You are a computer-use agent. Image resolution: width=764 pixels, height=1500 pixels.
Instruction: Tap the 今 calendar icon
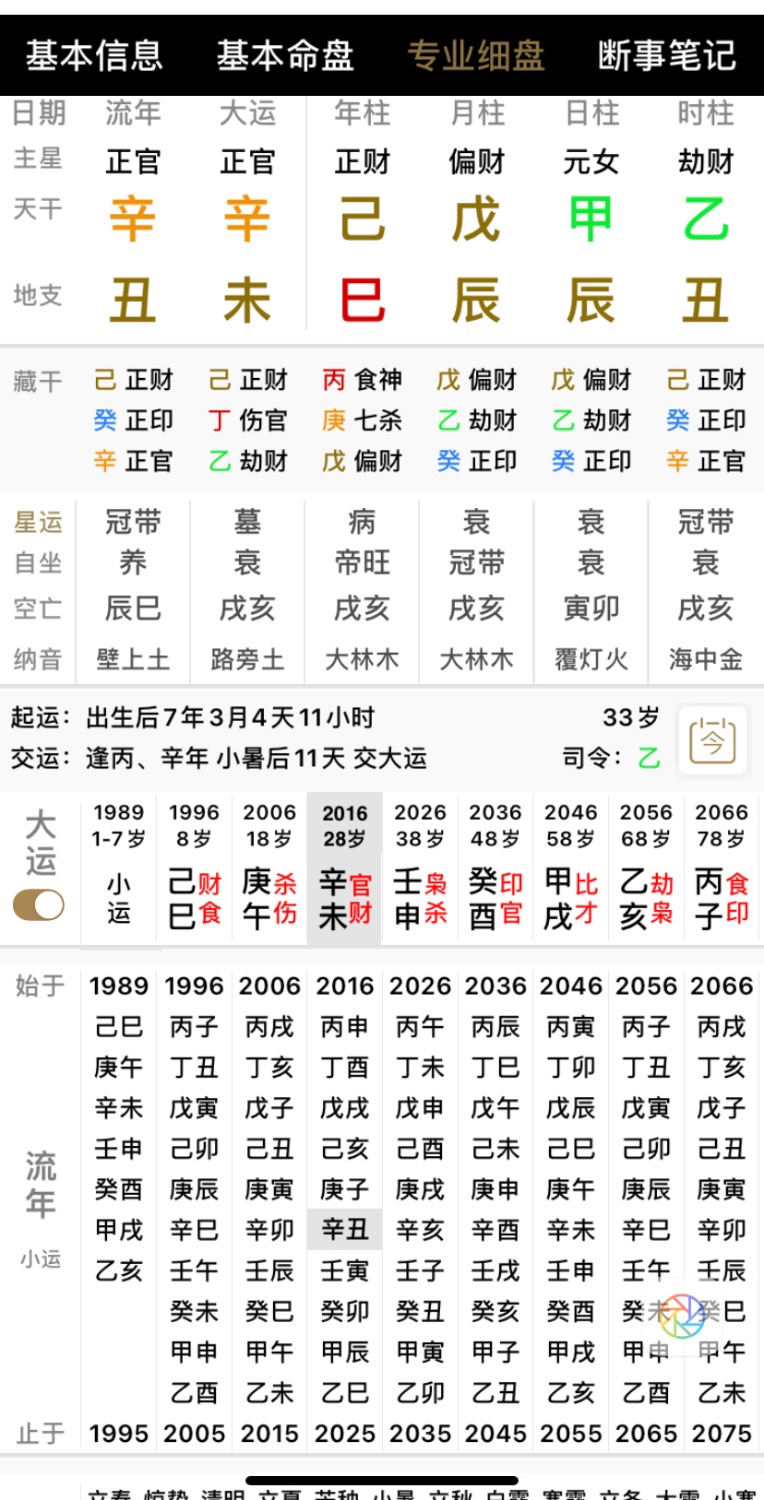(713, 740)
